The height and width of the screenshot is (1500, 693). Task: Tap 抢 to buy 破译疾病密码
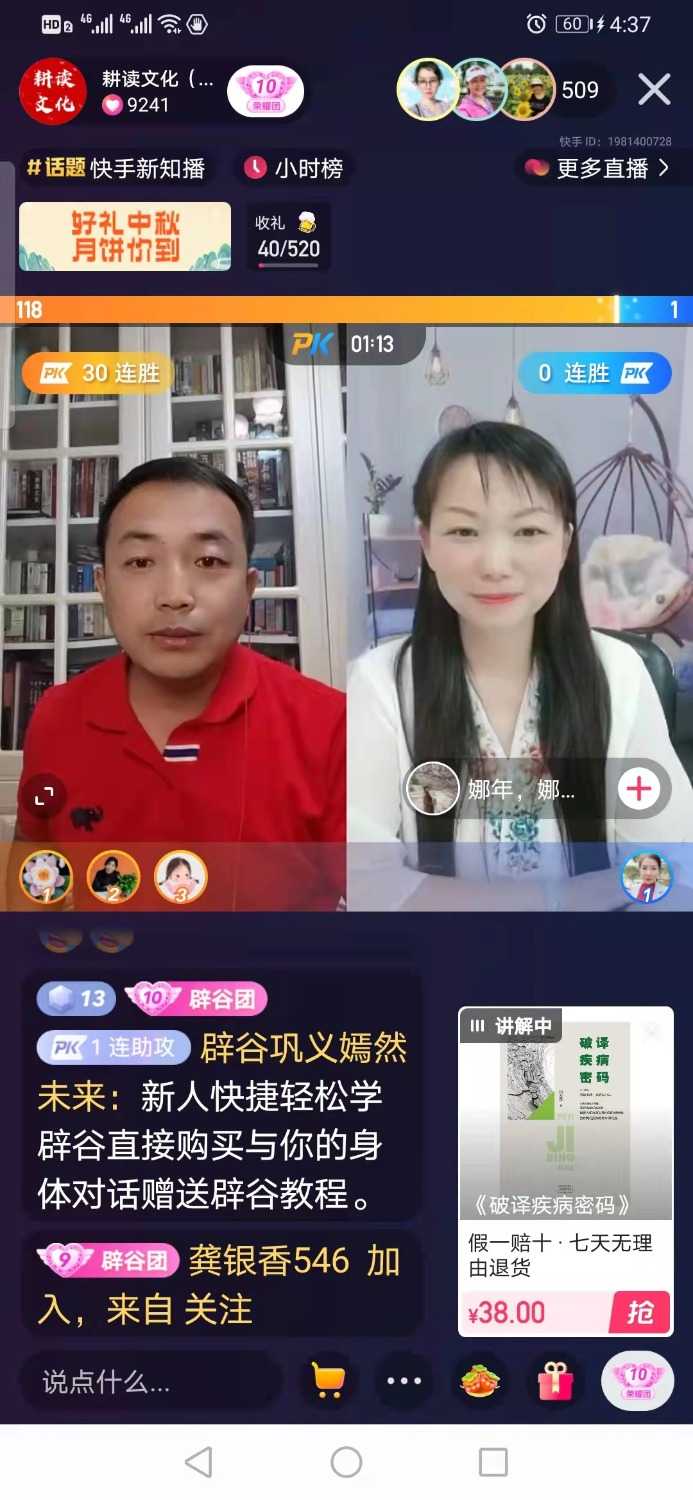coord(639,1312)
